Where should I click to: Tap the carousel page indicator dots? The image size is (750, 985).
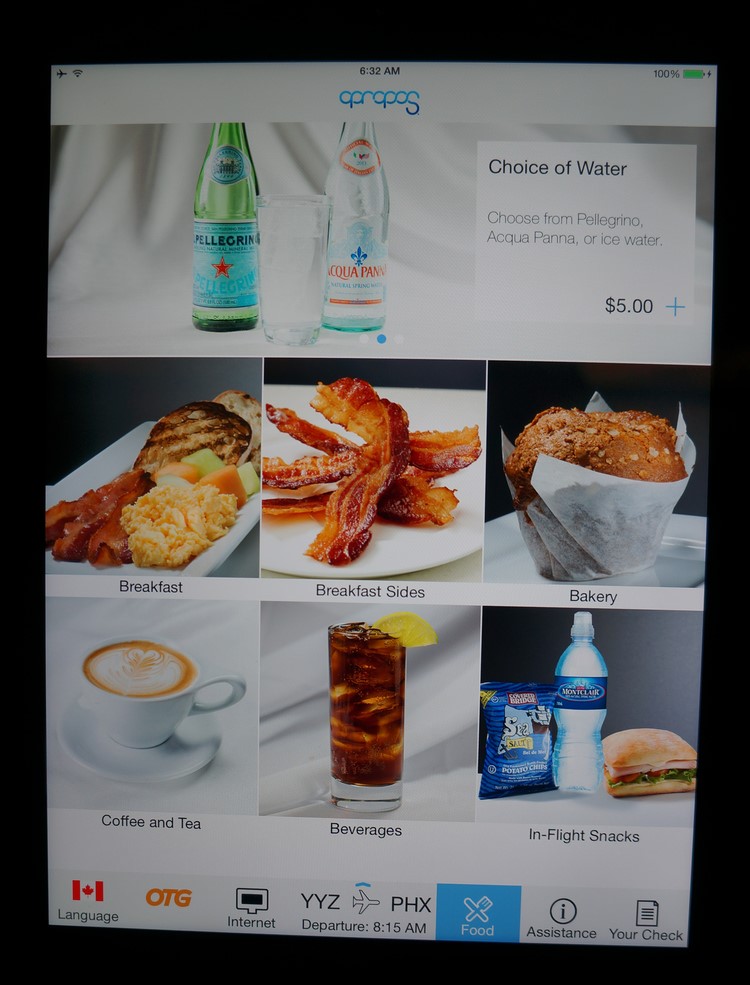pyautogui.click(x=381, y=339)
